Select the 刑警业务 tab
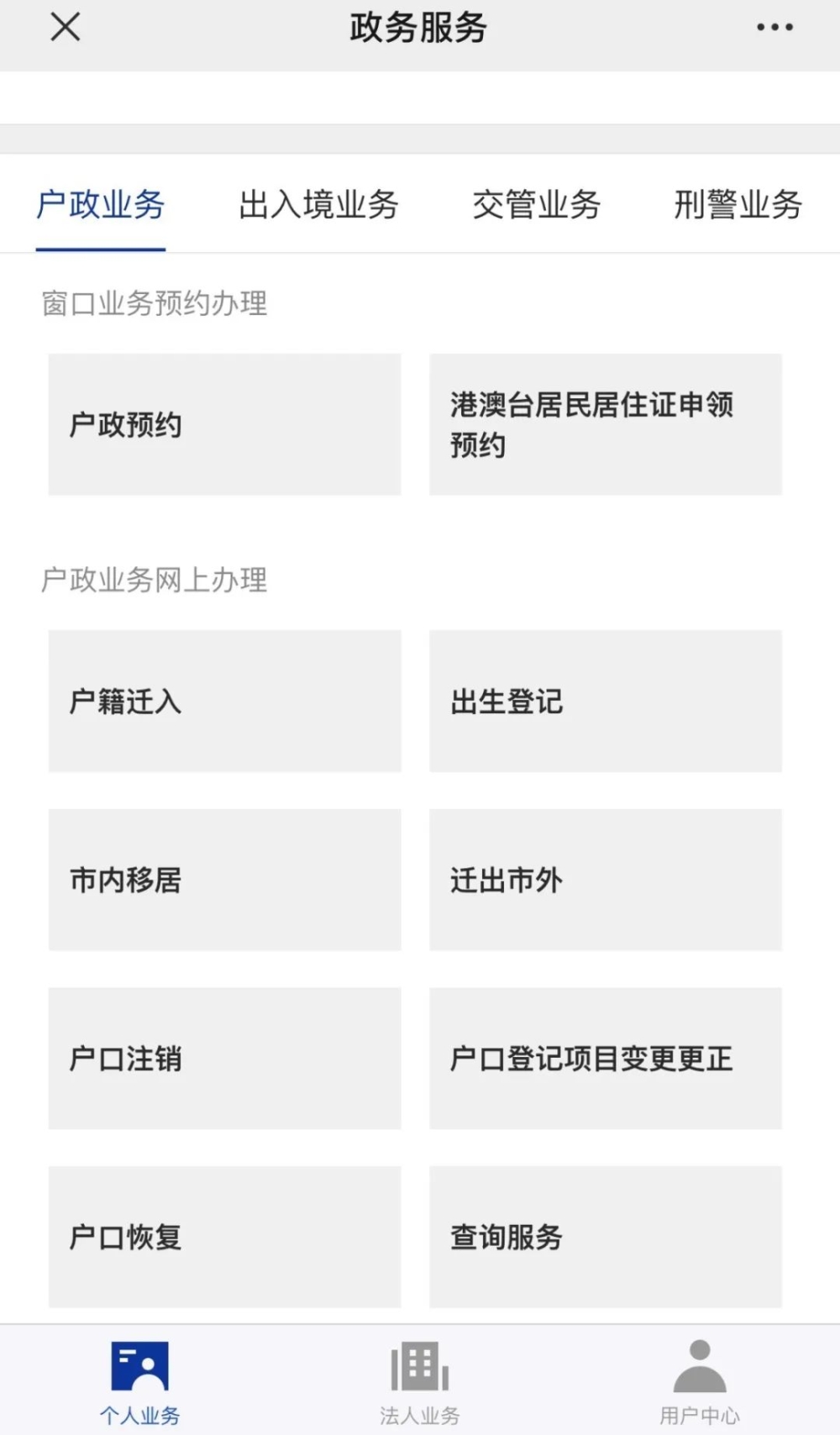The image size is (840, 1435). coord(738,205)
